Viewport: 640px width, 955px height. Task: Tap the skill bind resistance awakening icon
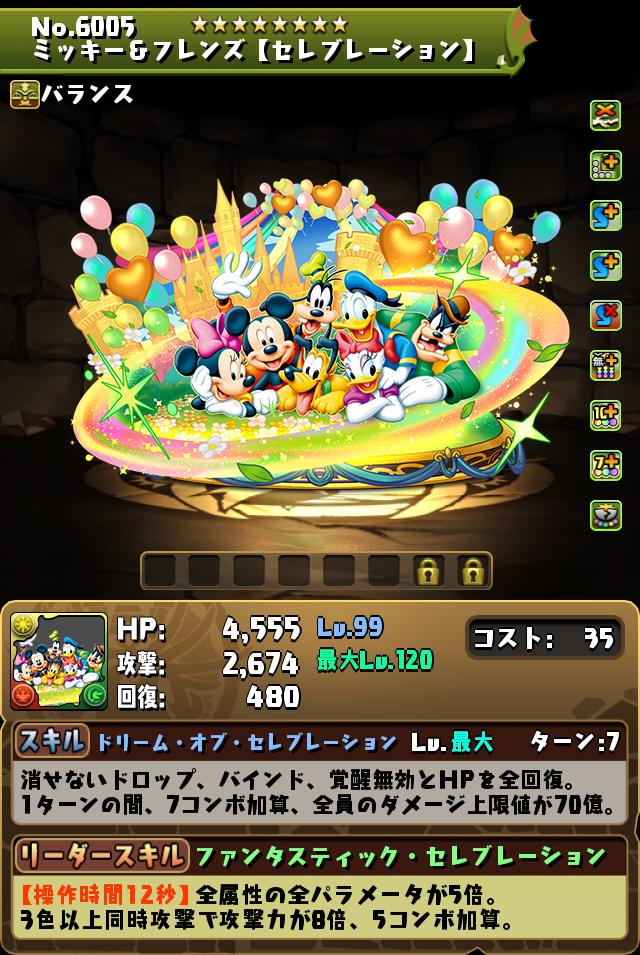coord(605,315)
